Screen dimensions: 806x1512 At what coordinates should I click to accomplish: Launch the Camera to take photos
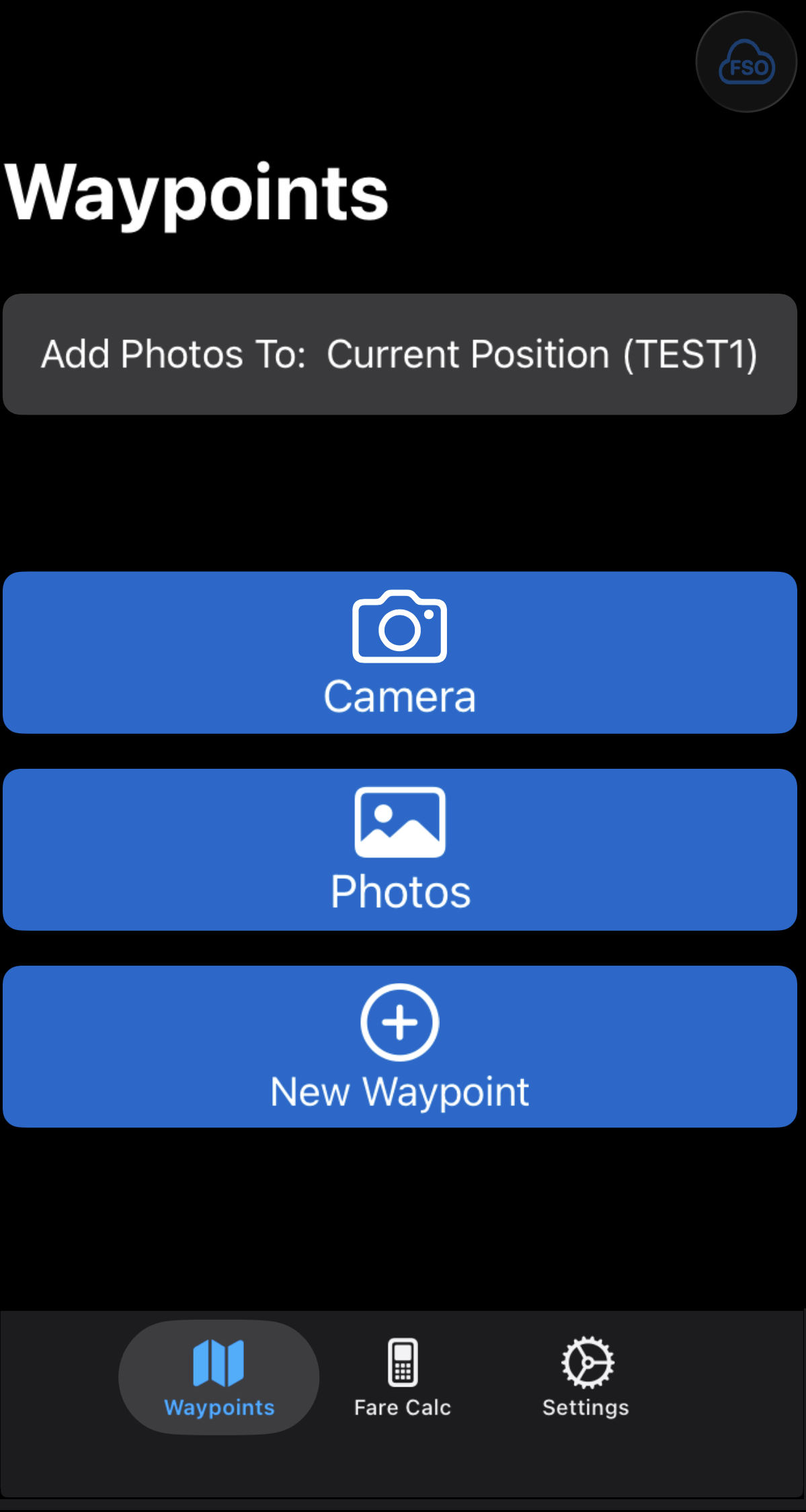pyautogui.click(x=400, y=652)
